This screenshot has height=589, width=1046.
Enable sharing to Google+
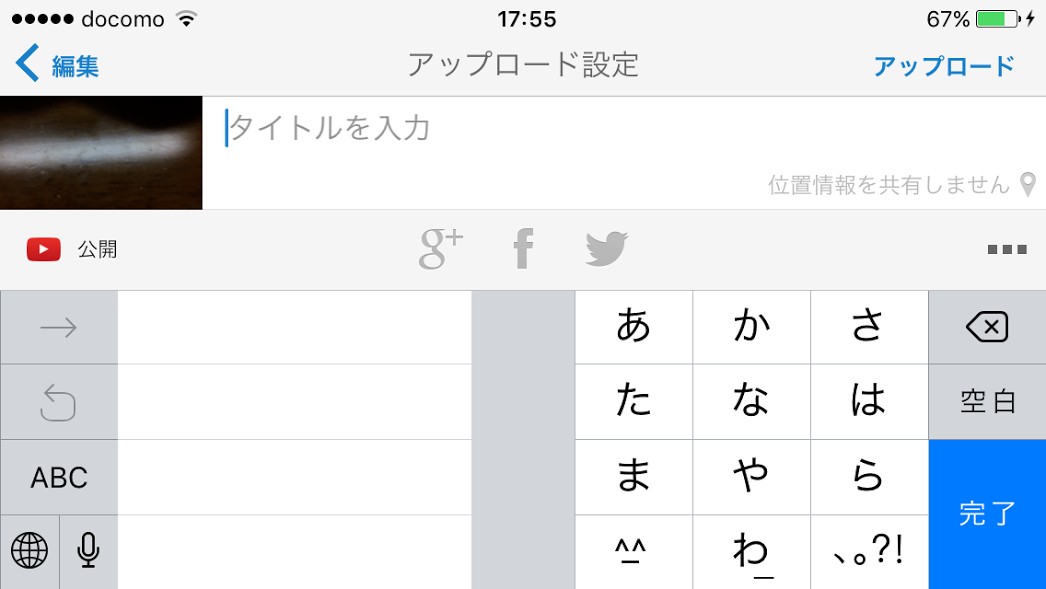[440, 249]
